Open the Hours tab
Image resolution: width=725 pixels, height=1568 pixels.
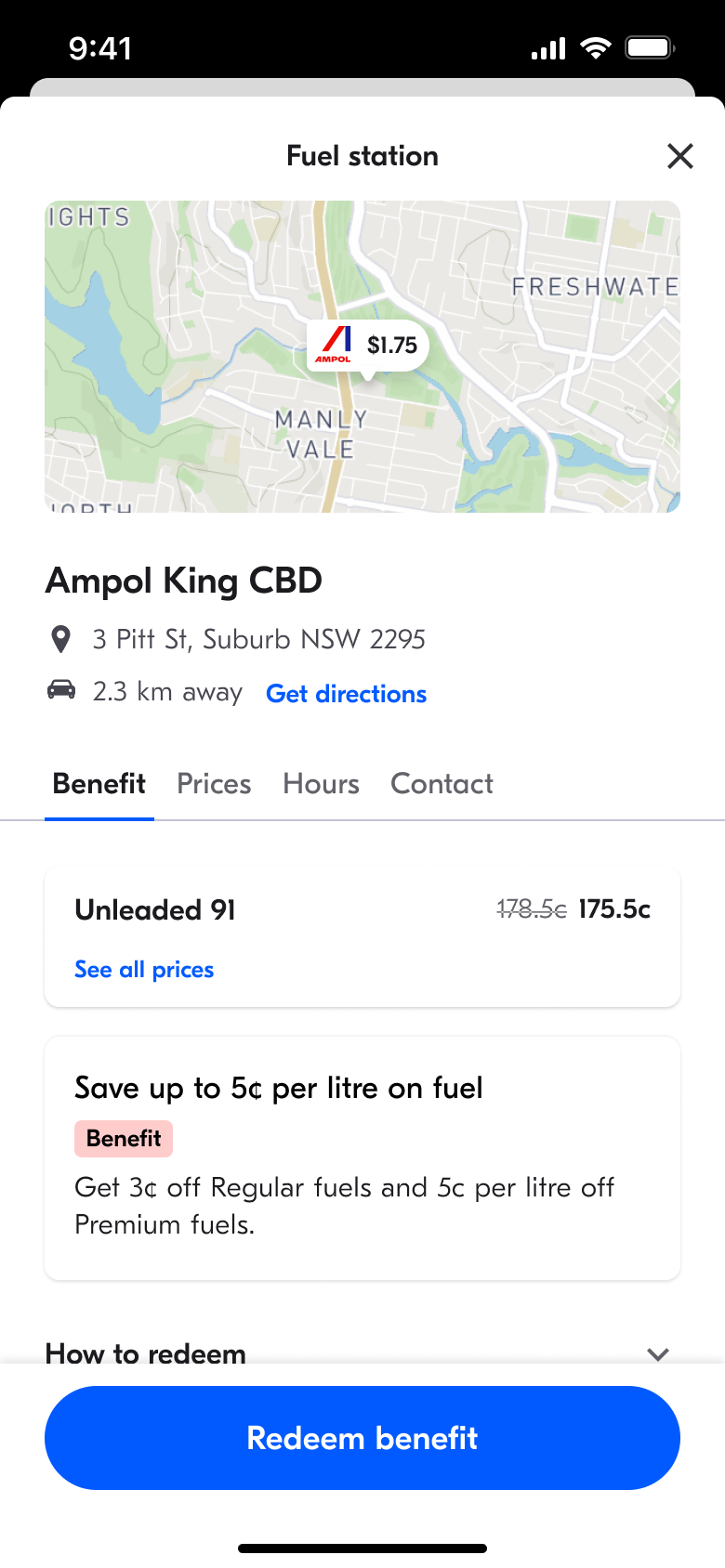tap(320, 784)
